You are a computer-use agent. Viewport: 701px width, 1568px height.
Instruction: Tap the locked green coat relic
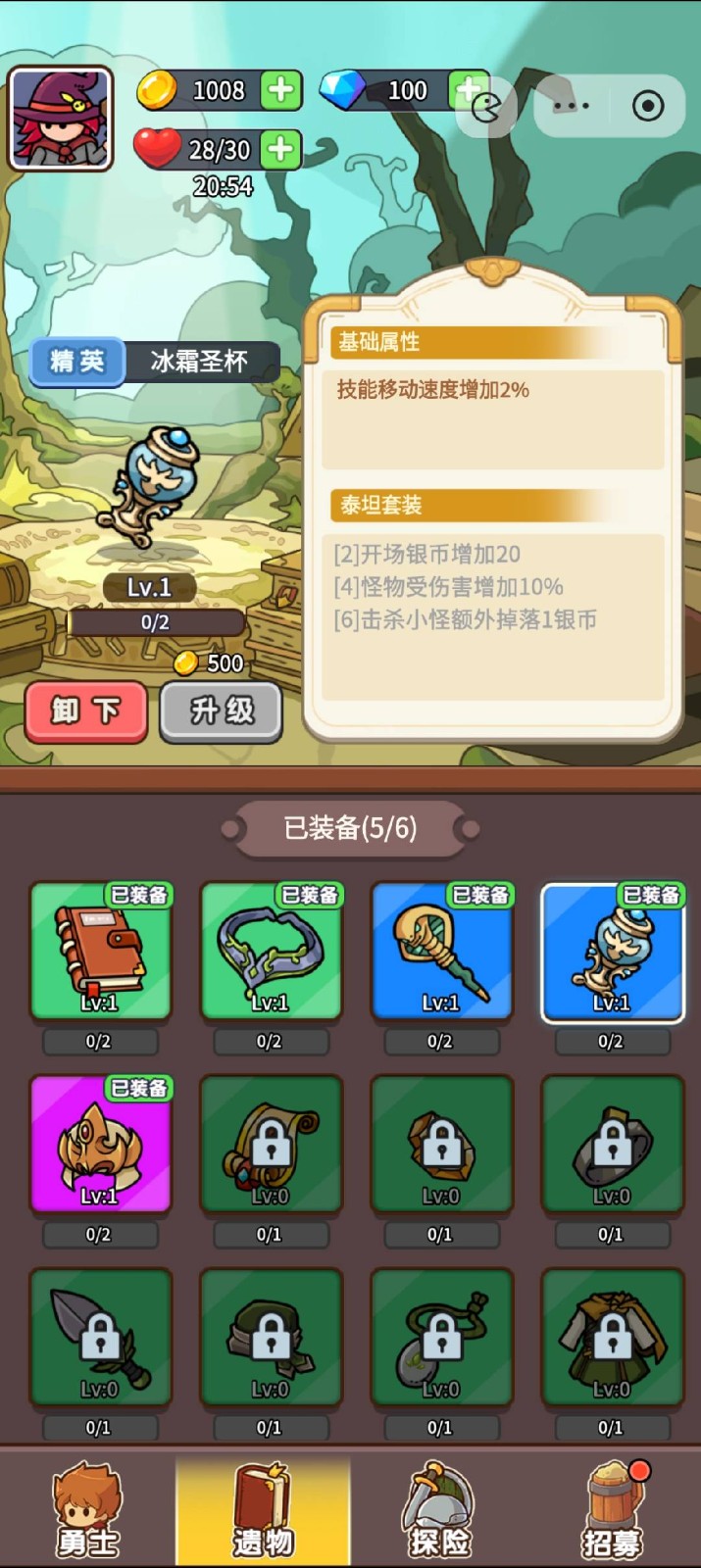click(612, 1337)
